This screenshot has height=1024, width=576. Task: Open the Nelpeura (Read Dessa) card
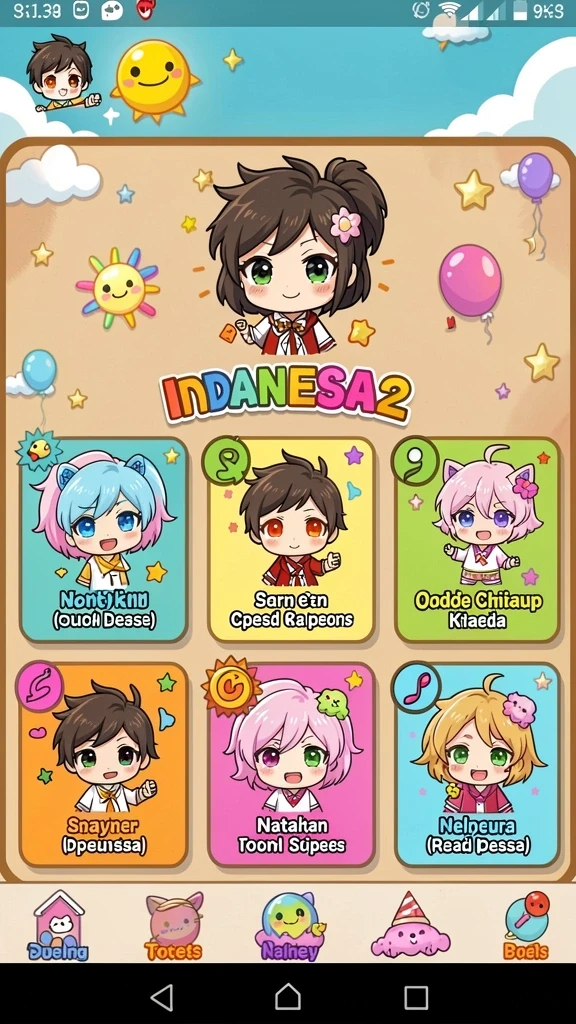coord(478,765)
